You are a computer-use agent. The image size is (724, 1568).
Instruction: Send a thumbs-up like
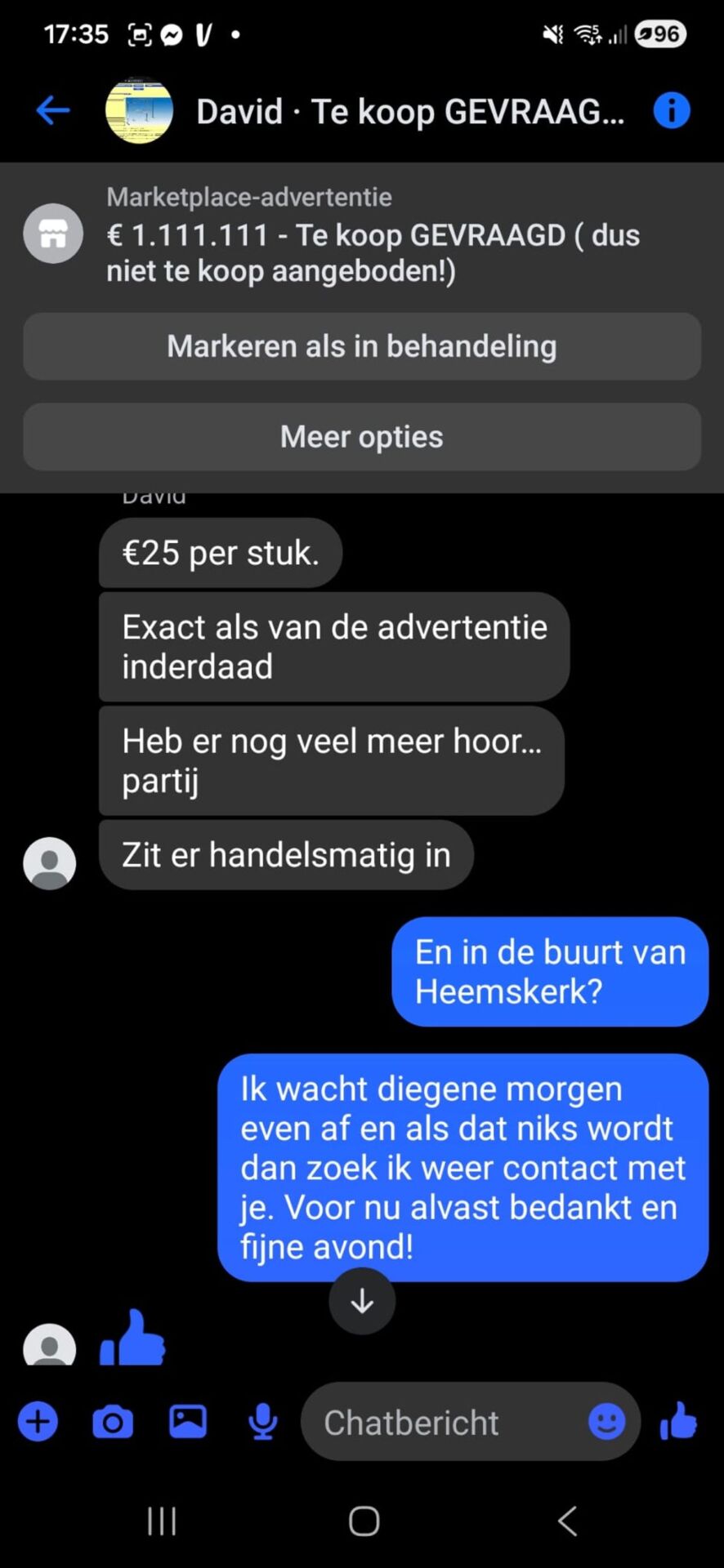pos(679,1421)
